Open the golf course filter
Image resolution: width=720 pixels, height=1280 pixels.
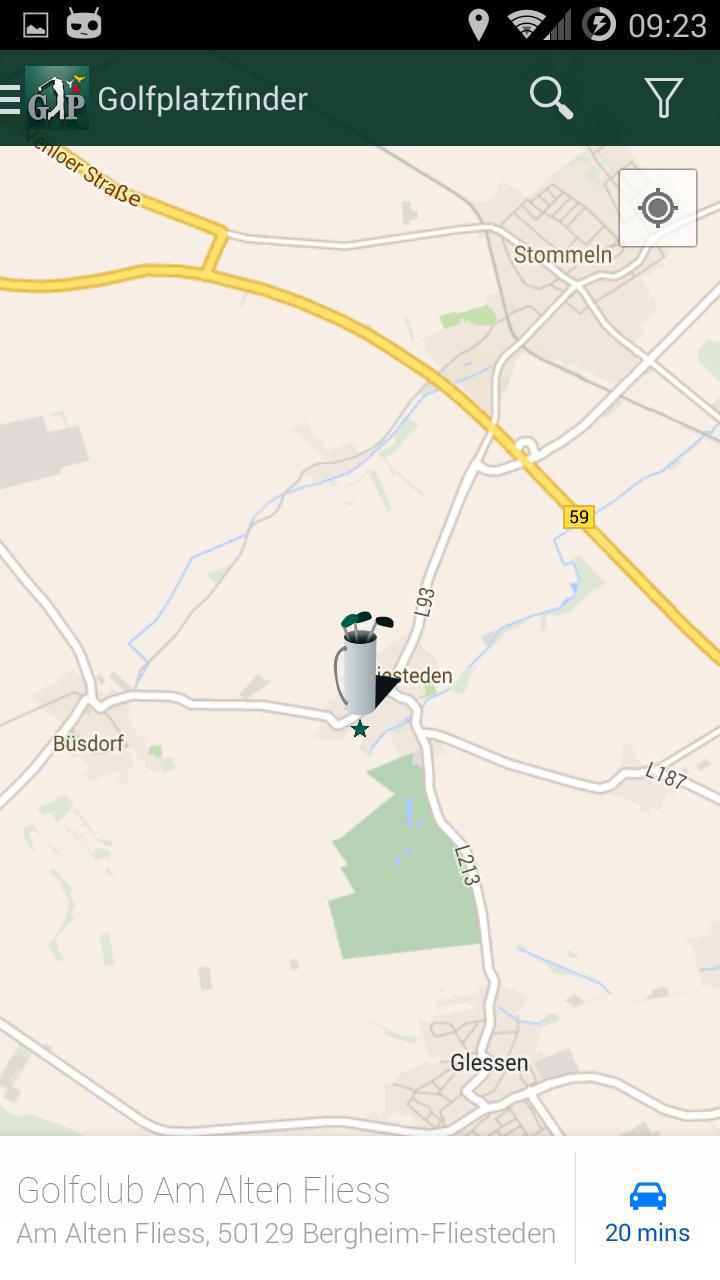click(663, 98)
